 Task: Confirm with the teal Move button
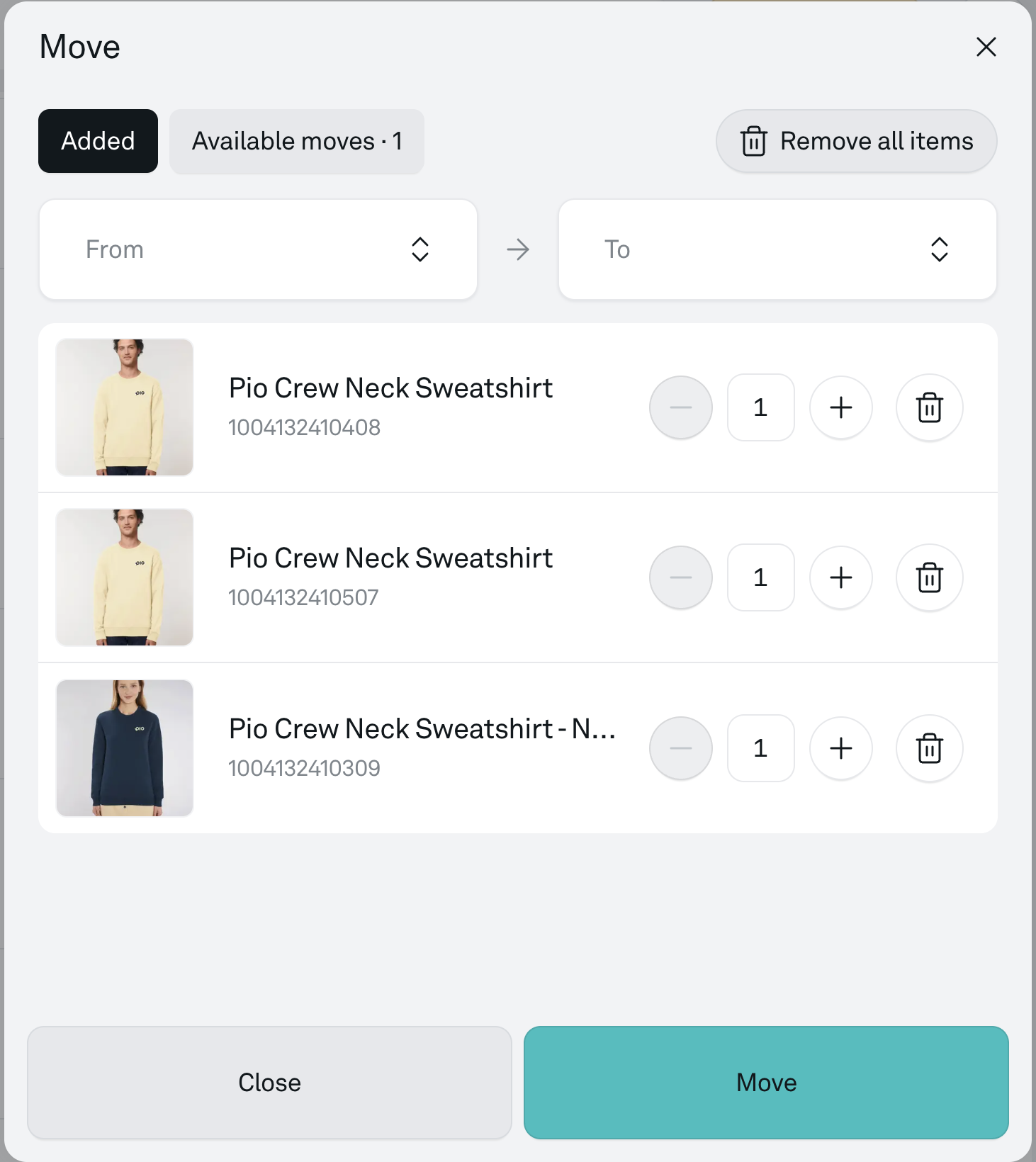point(766,1082)
